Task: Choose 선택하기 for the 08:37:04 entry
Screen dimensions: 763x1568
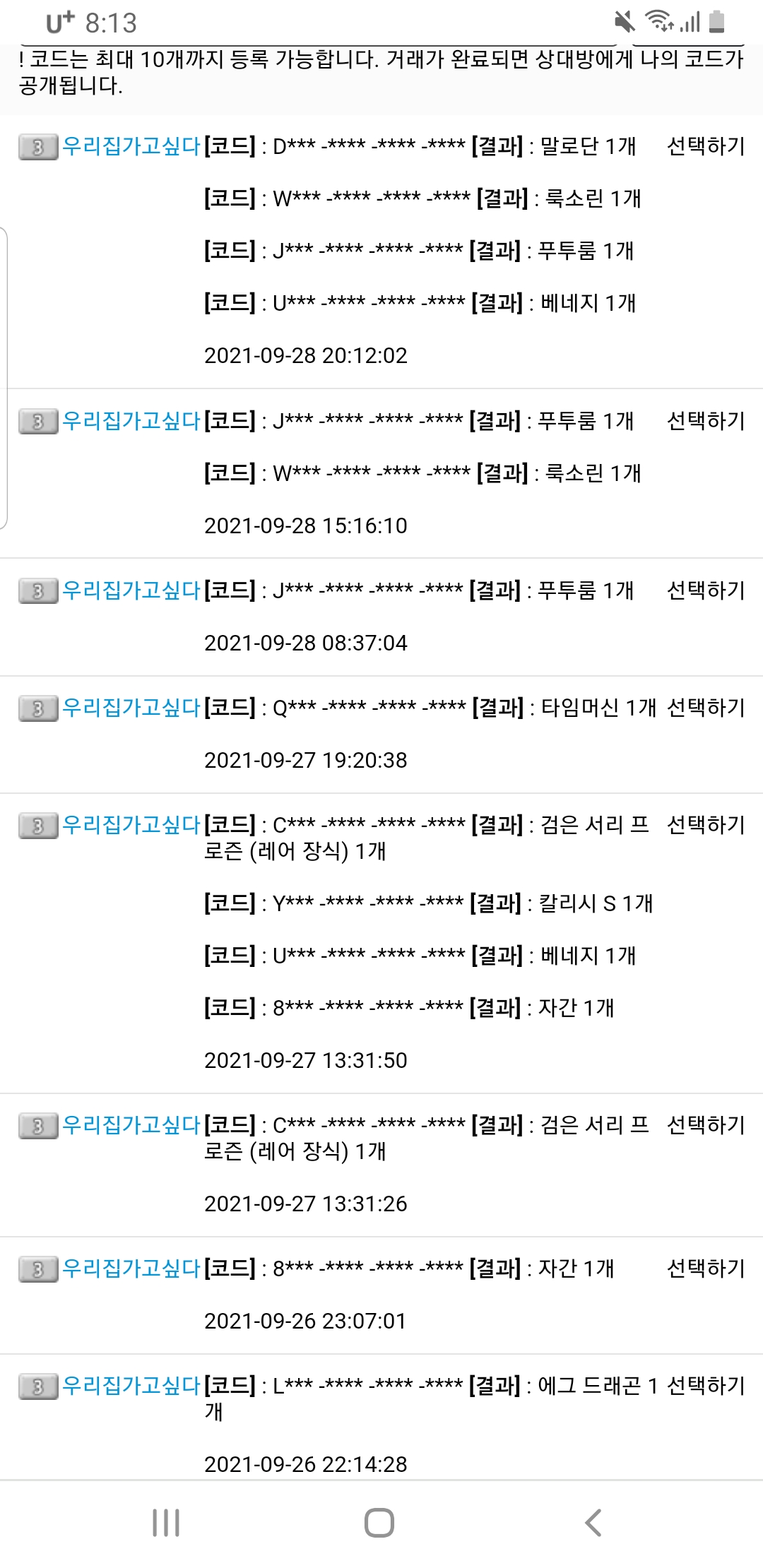Action: click(706, 590)
